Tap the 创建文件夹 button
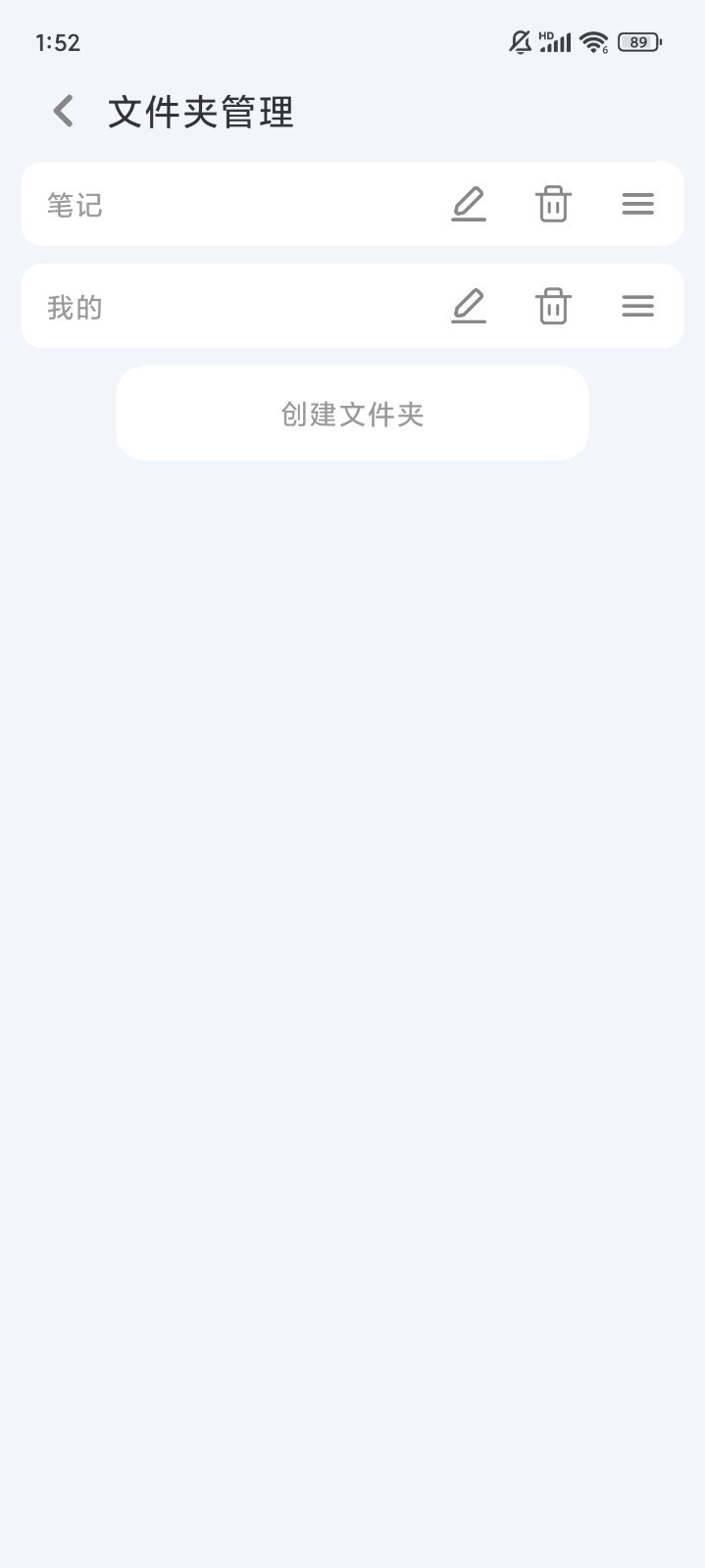705x1568 pixels. point(352,414)
